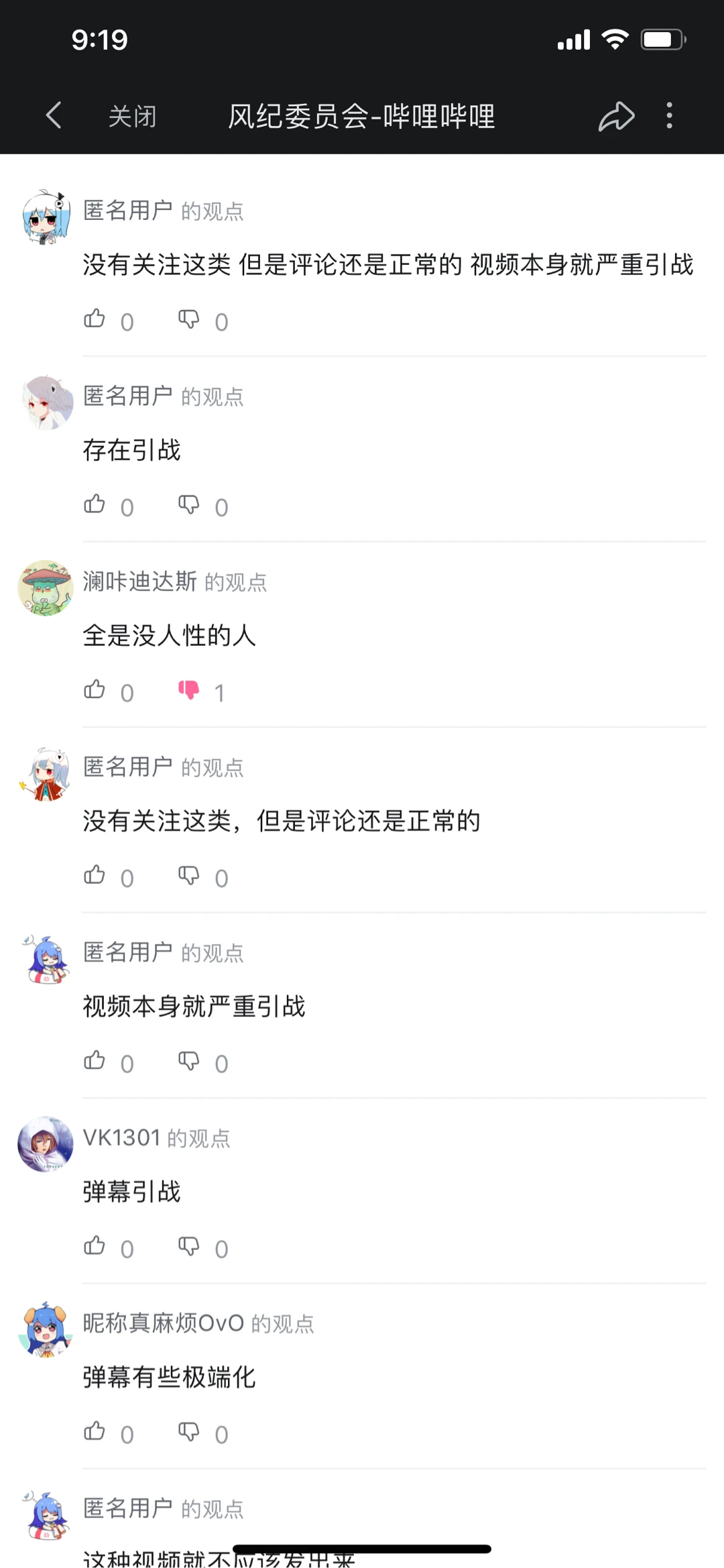Image resolution: width=724 pixels, height=1568 pixels.
Task: Dislike 昵称真麻烦OvO's comment
Action: [189, 1432]
